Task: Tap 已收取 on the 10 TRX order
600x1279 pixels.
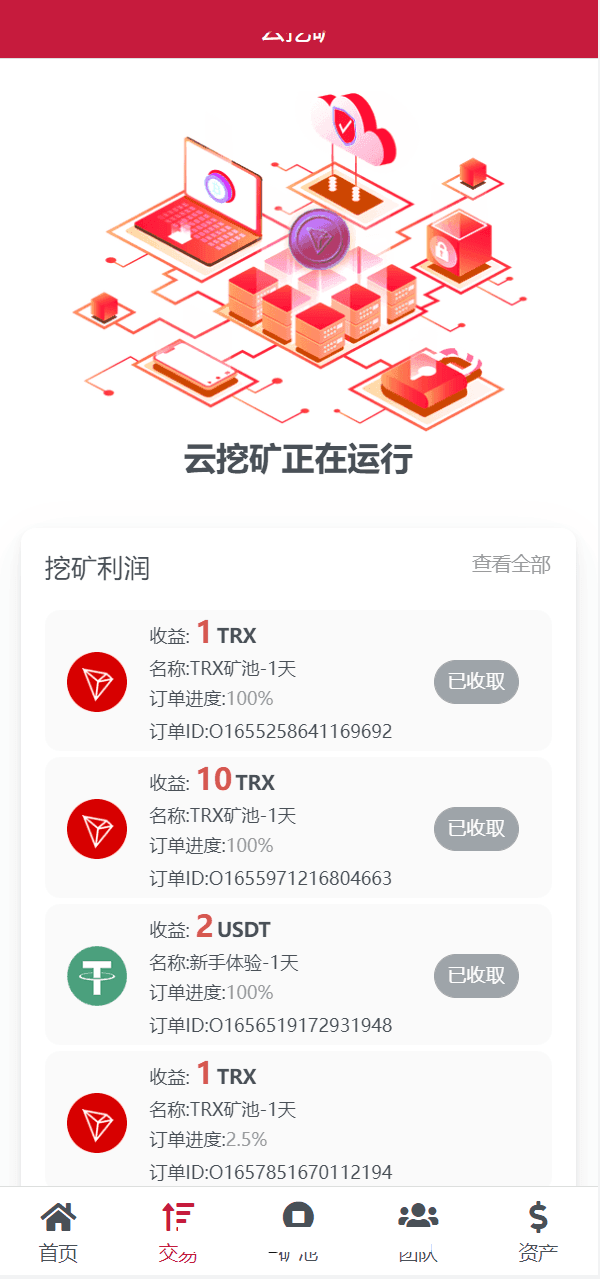Action: (476, 829)
